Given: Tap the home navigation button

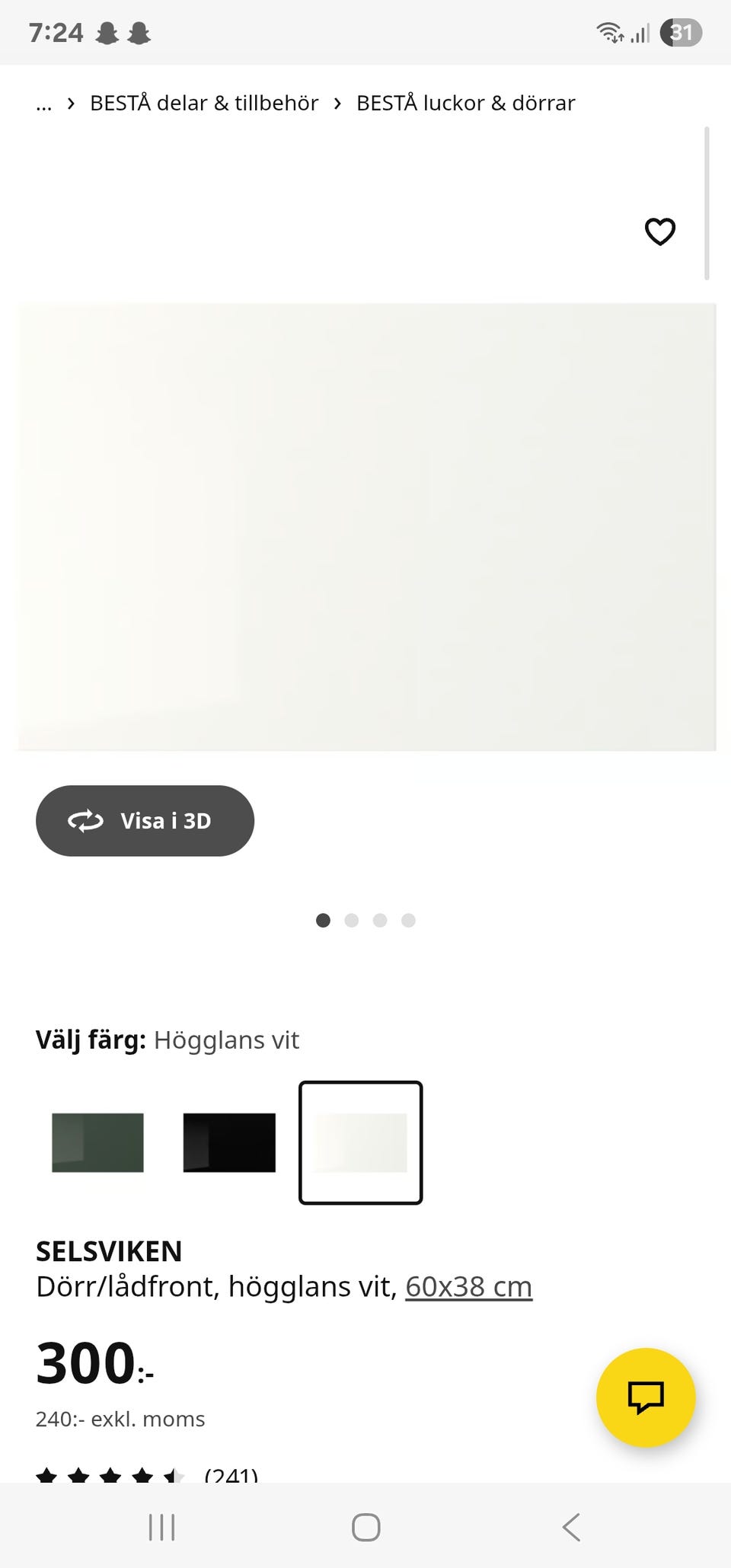Looking at the screenshot, I should (365, 1526).
